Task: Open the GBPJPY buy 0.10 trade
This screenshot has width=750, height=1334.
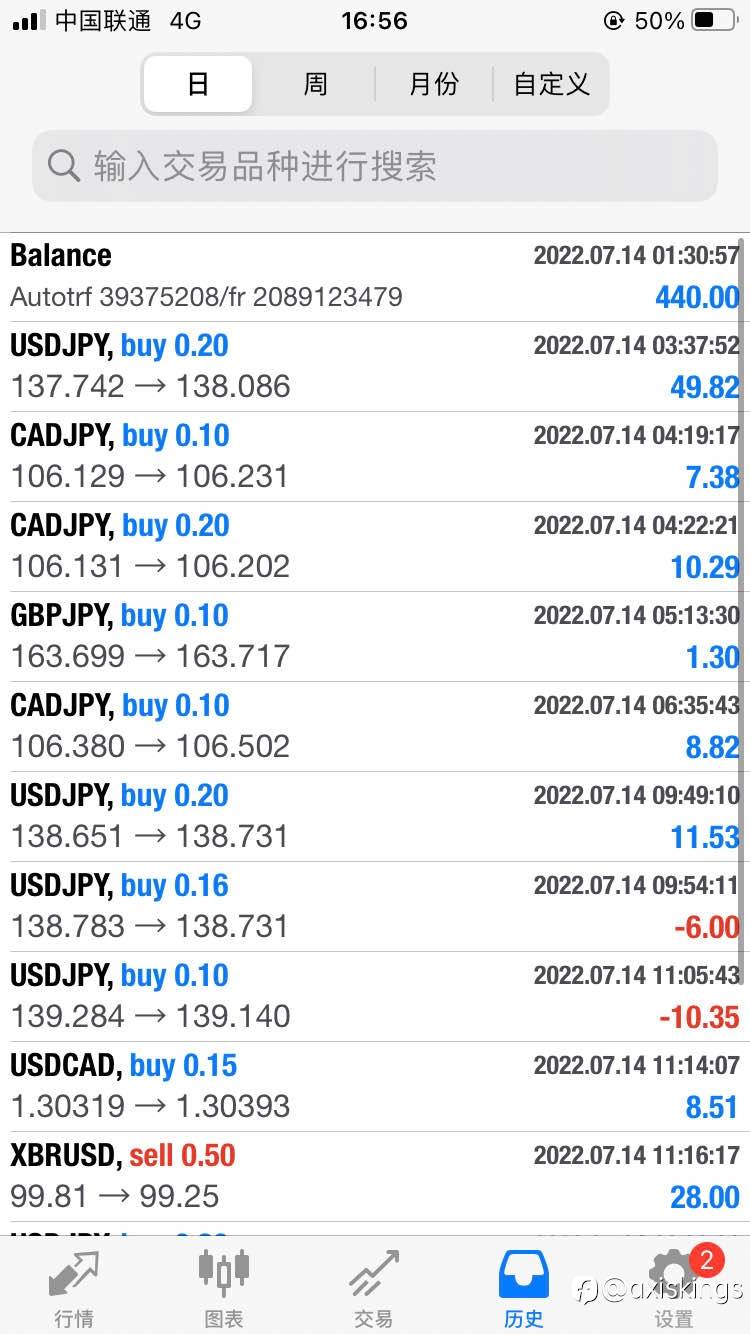Action: pyautogui.click(x=375, y=637)
